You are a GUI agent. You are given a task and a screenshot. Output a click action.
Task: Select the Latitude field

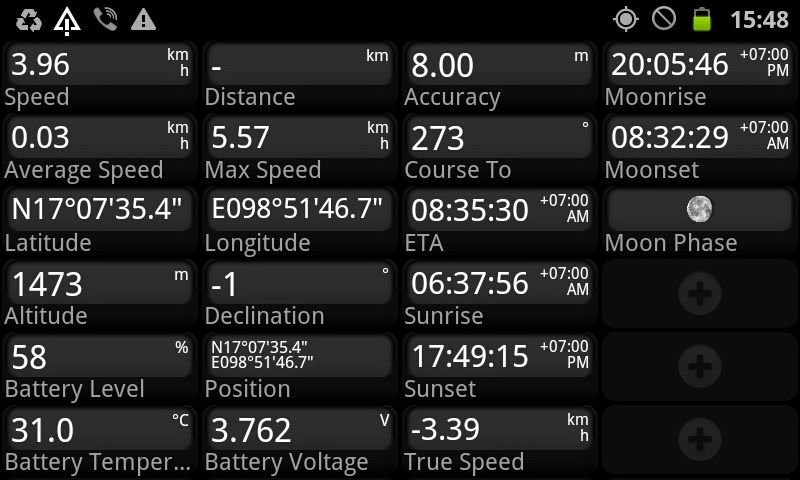(99, 210)
